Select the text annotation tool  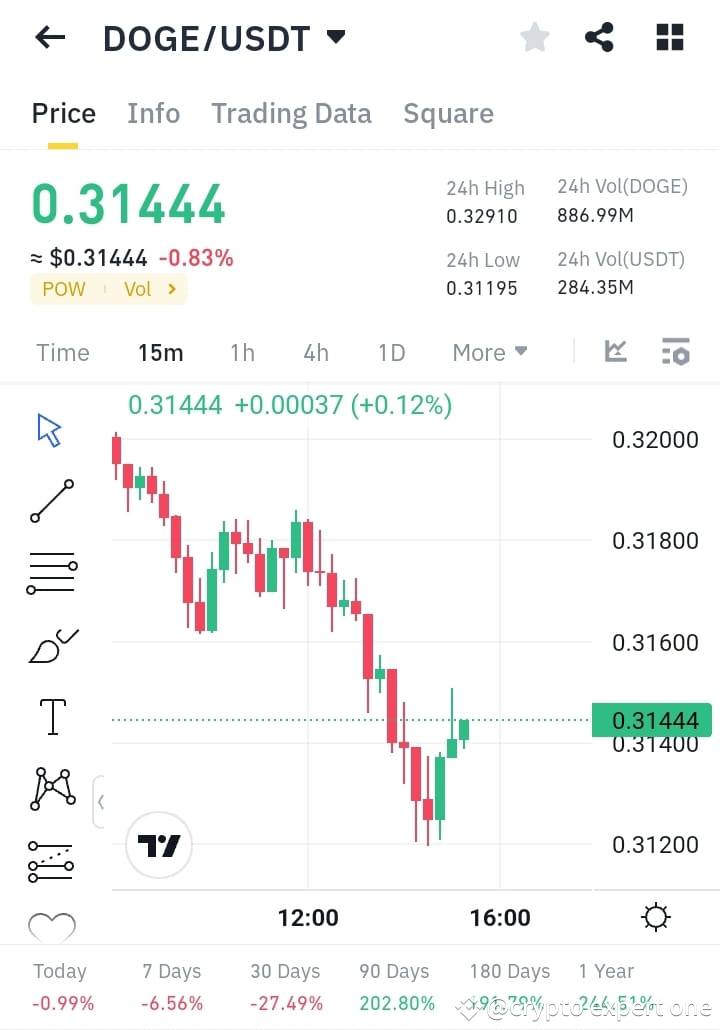point(50,716)
